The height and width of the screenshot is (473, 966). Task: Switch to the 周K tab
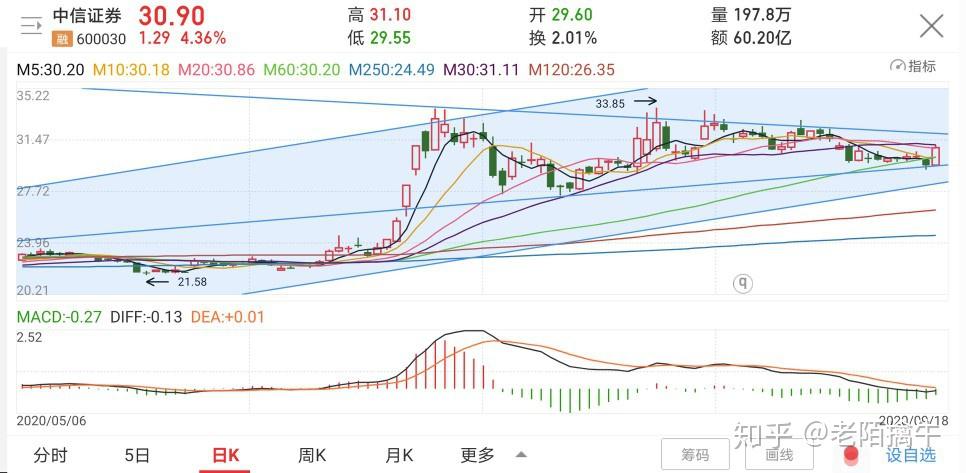click(312, 455)
